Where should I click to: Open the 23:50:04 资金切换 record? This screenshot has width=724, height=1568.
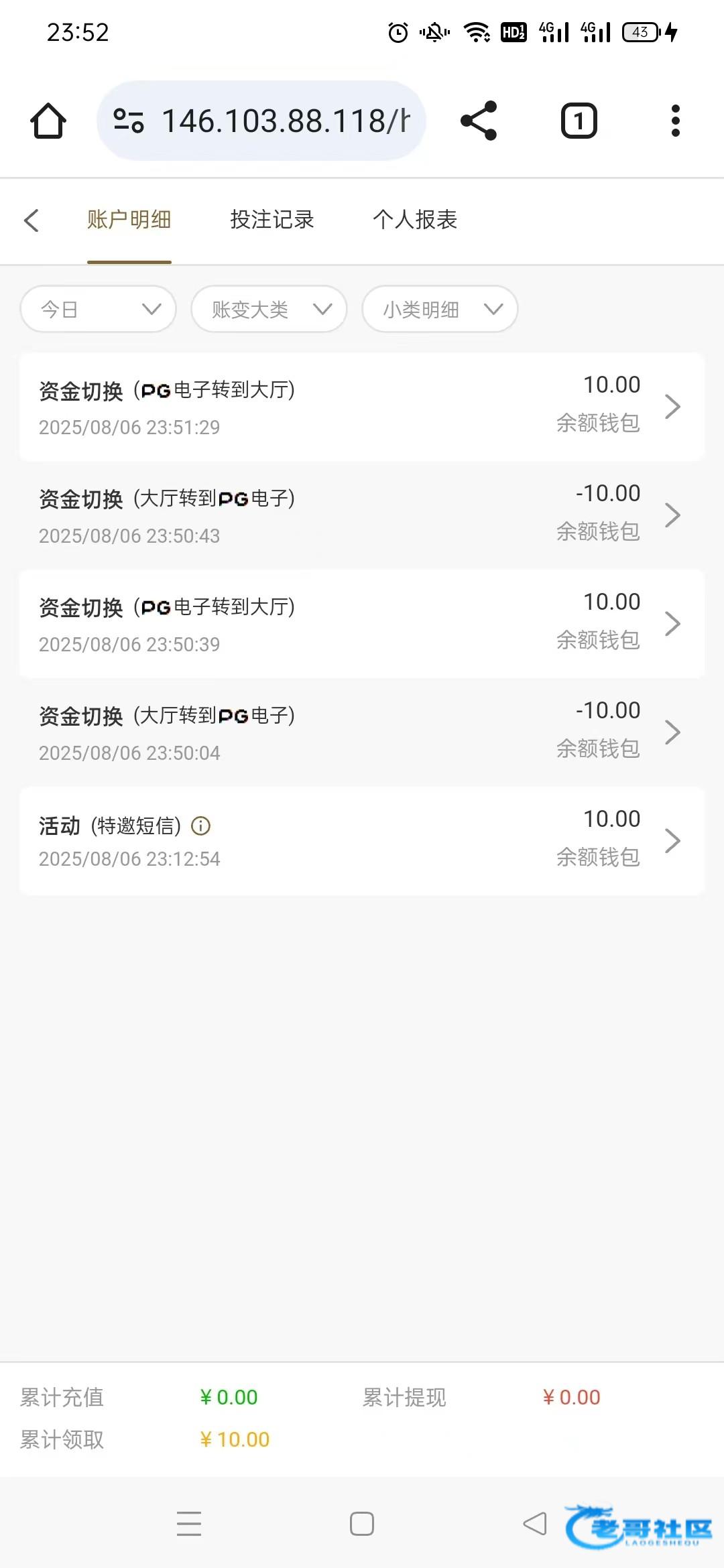tap(362, 732)
